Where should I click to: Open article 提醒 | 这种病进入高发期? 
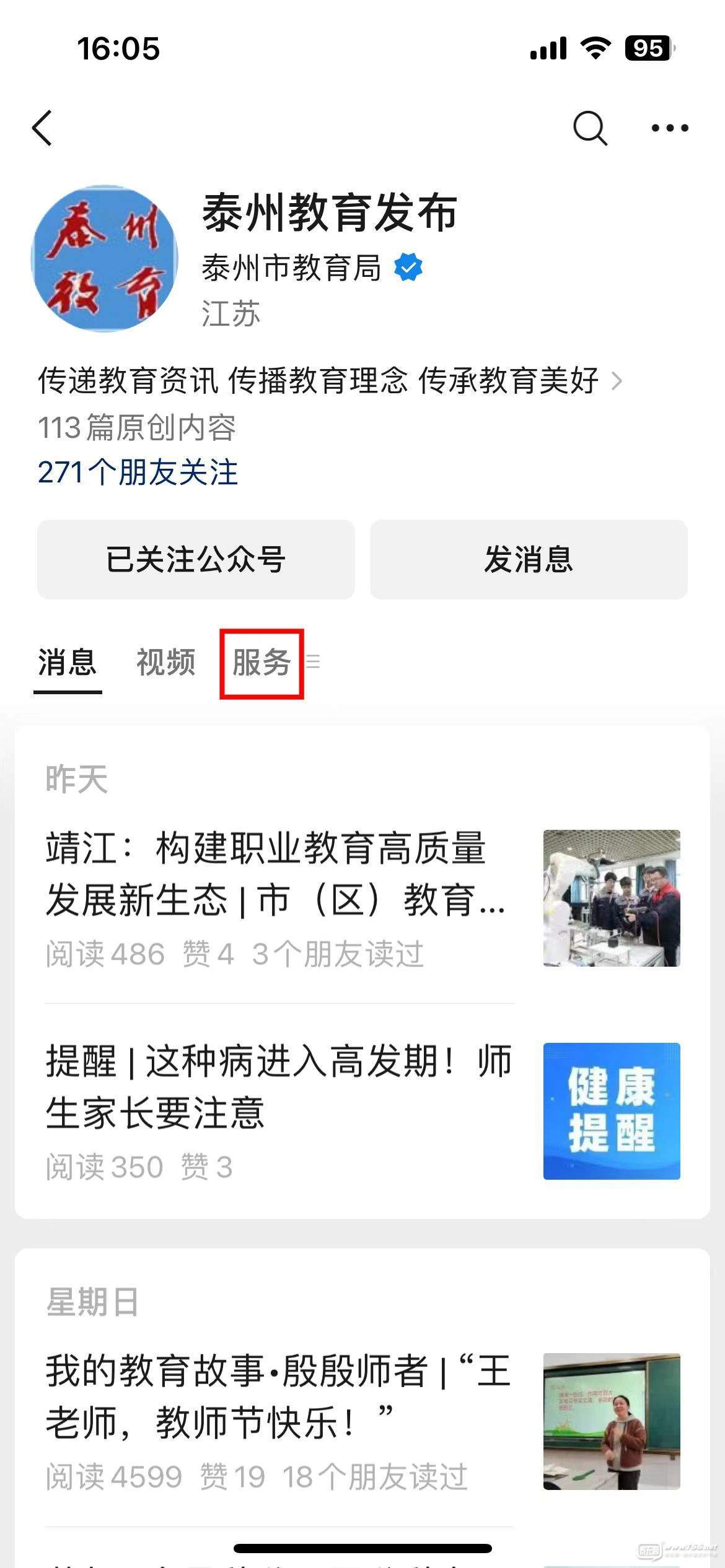click(279, 1087)
